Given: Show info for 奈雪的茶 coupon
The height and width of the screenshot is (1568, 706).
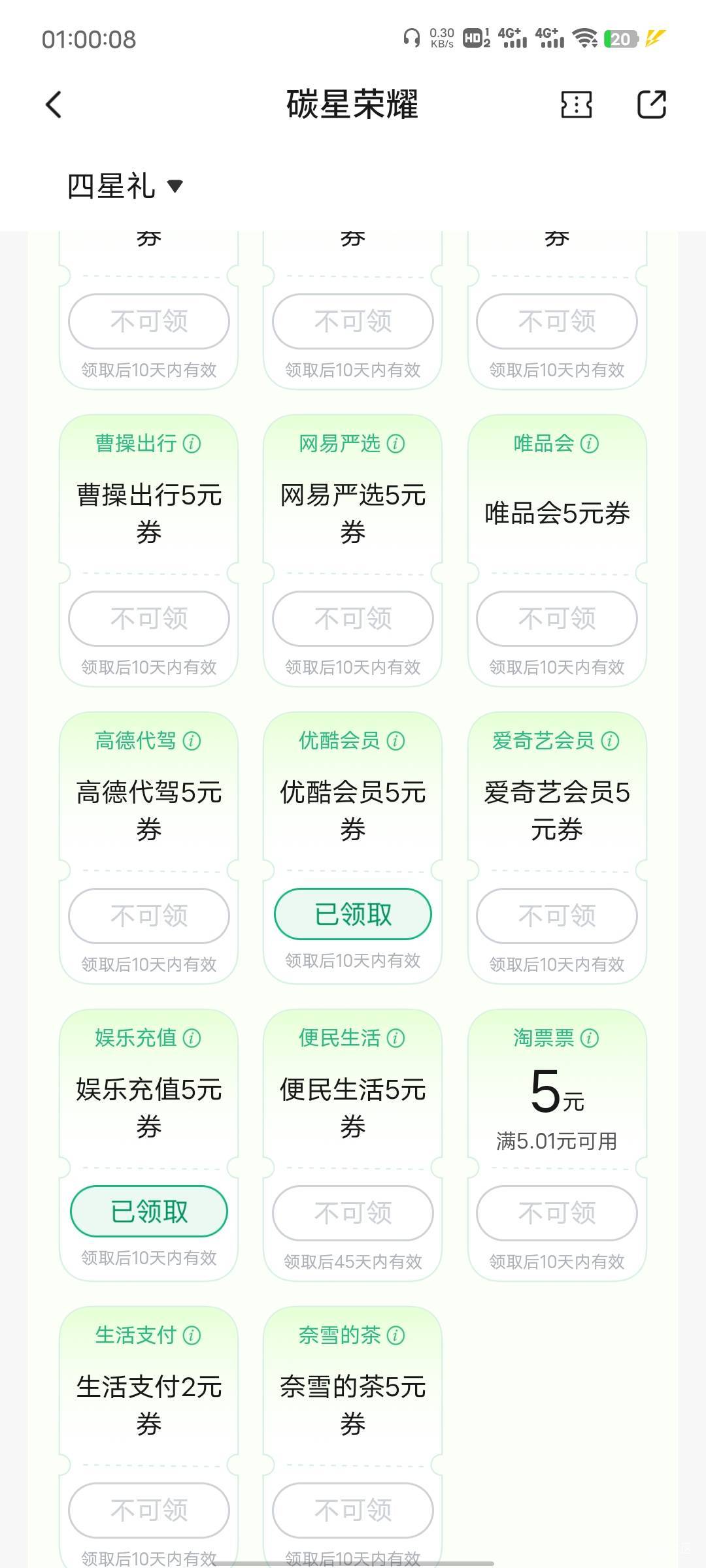Looking at the screenshot, I should click(x=395, y=1335).
